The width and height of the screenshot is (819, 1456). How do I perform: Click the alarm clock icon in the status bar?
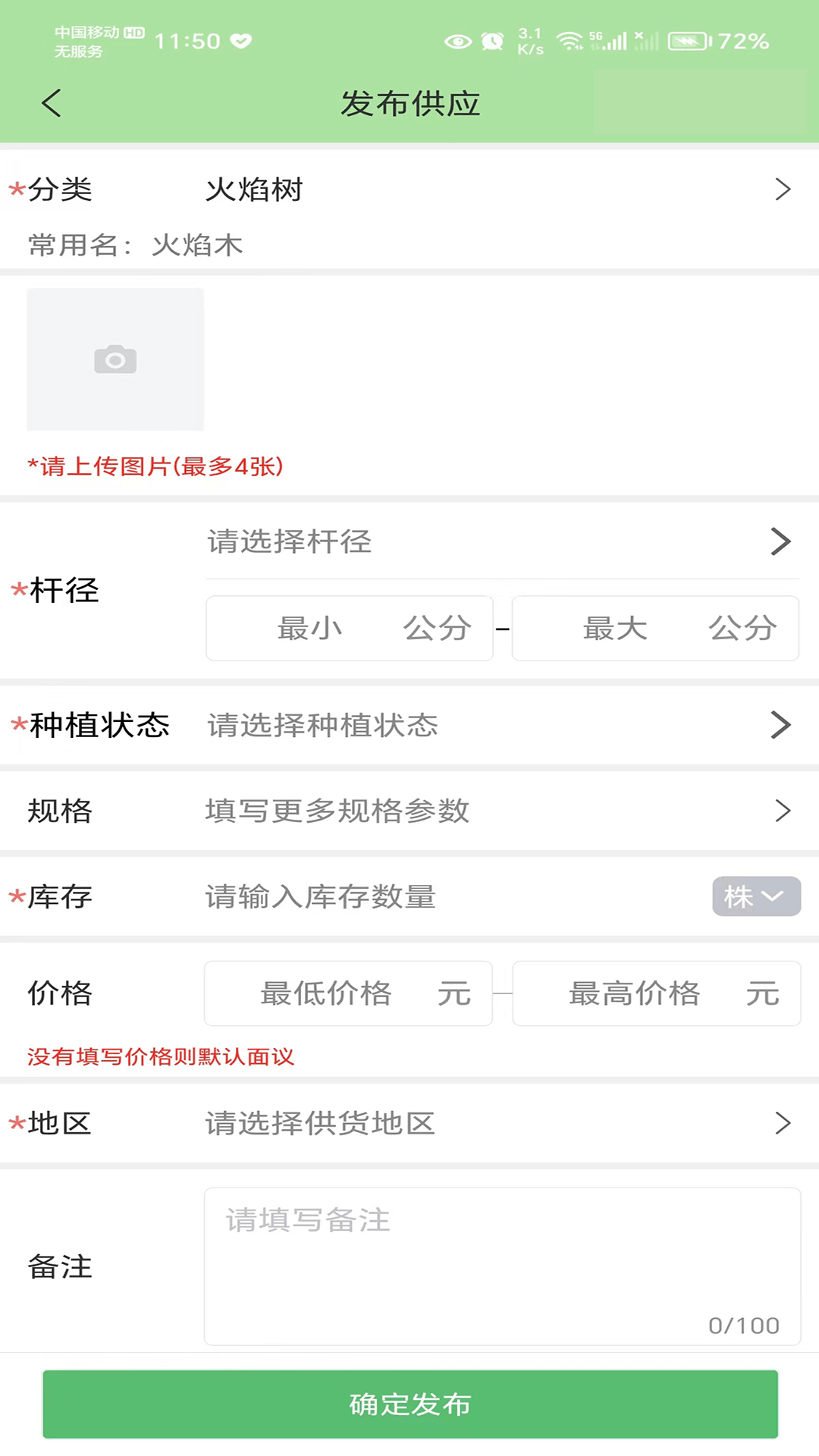(x=492, y=42)
